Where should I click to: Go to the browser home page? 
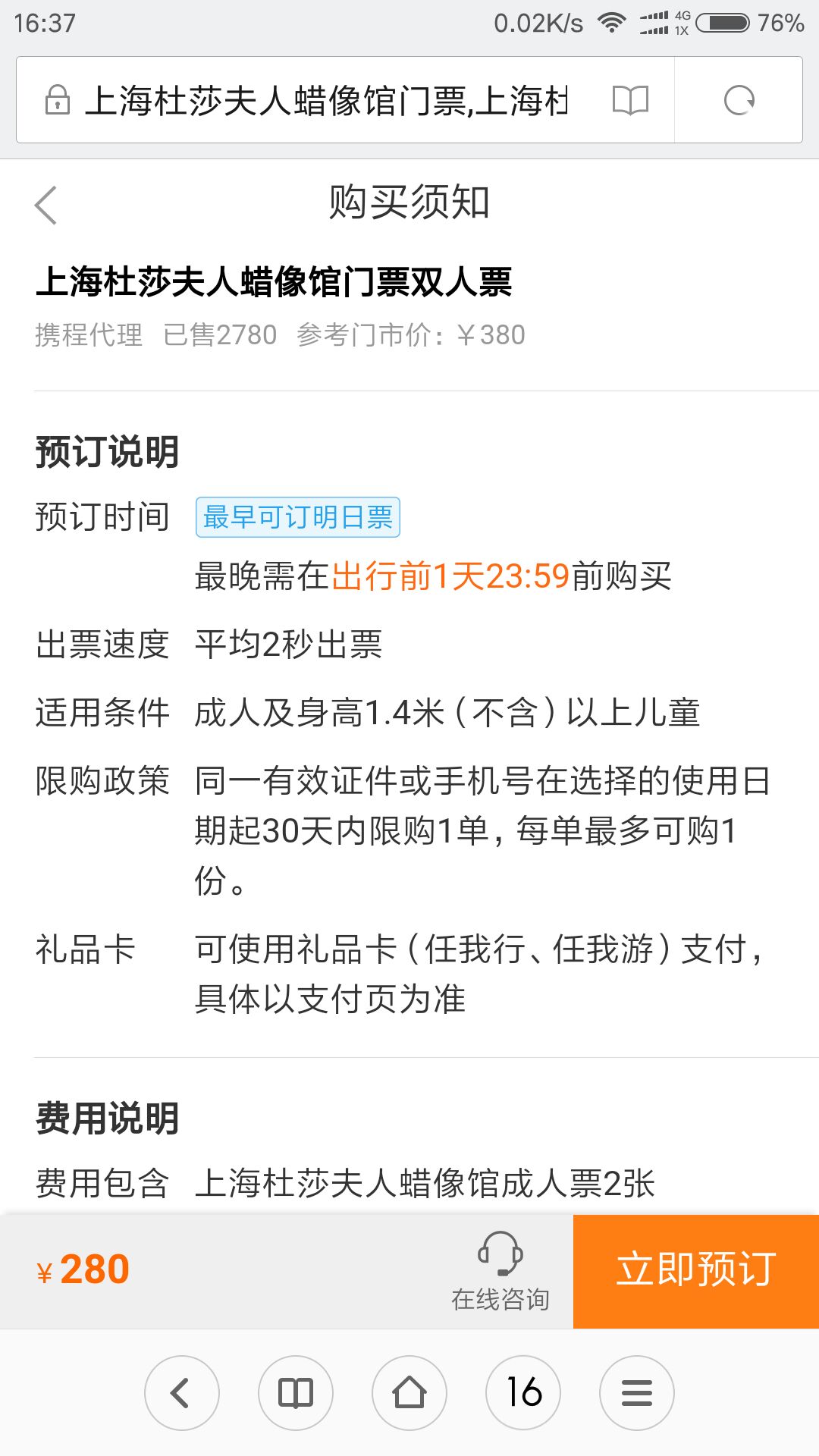[409, 1393]
